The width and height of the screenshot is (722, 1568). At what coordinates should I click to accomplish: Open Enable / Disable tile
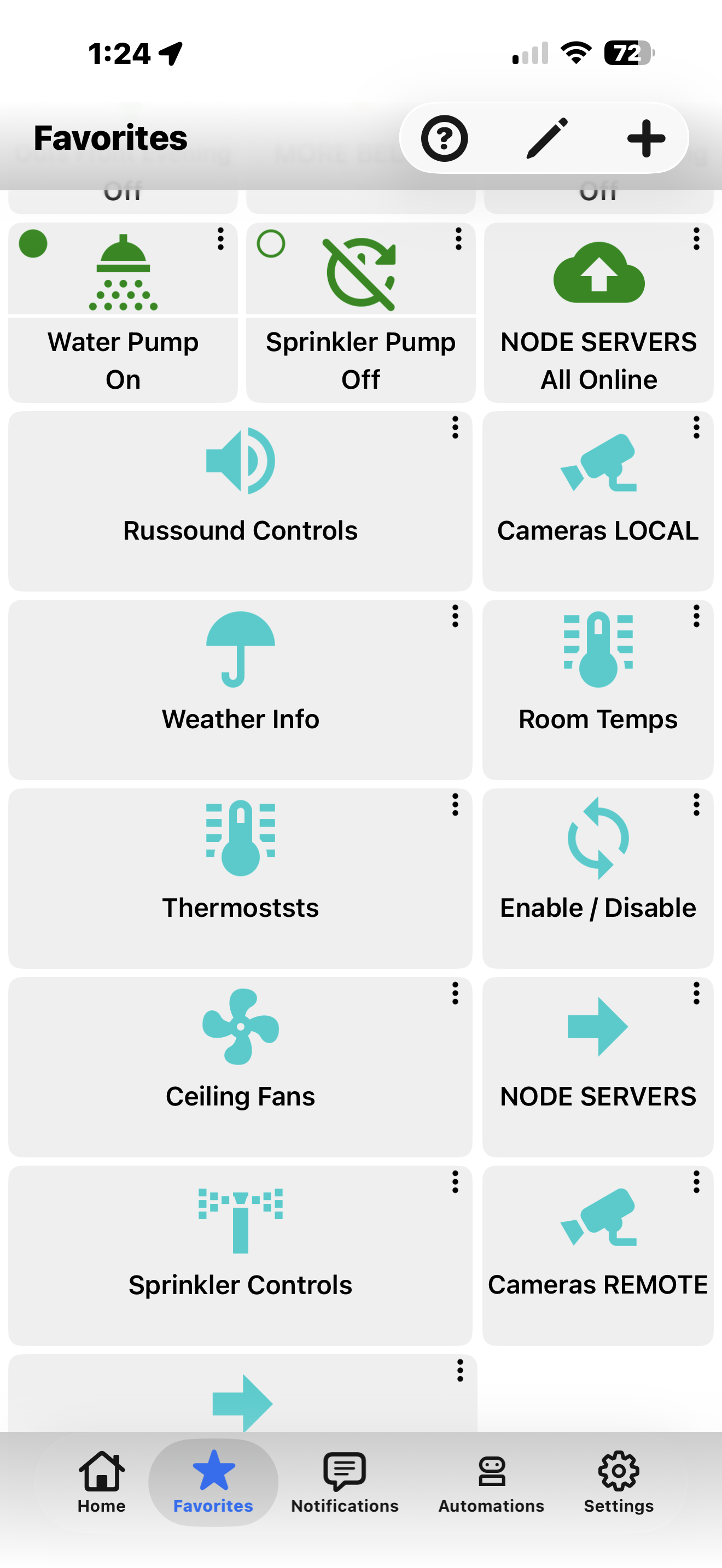click(x=598, y=877)
